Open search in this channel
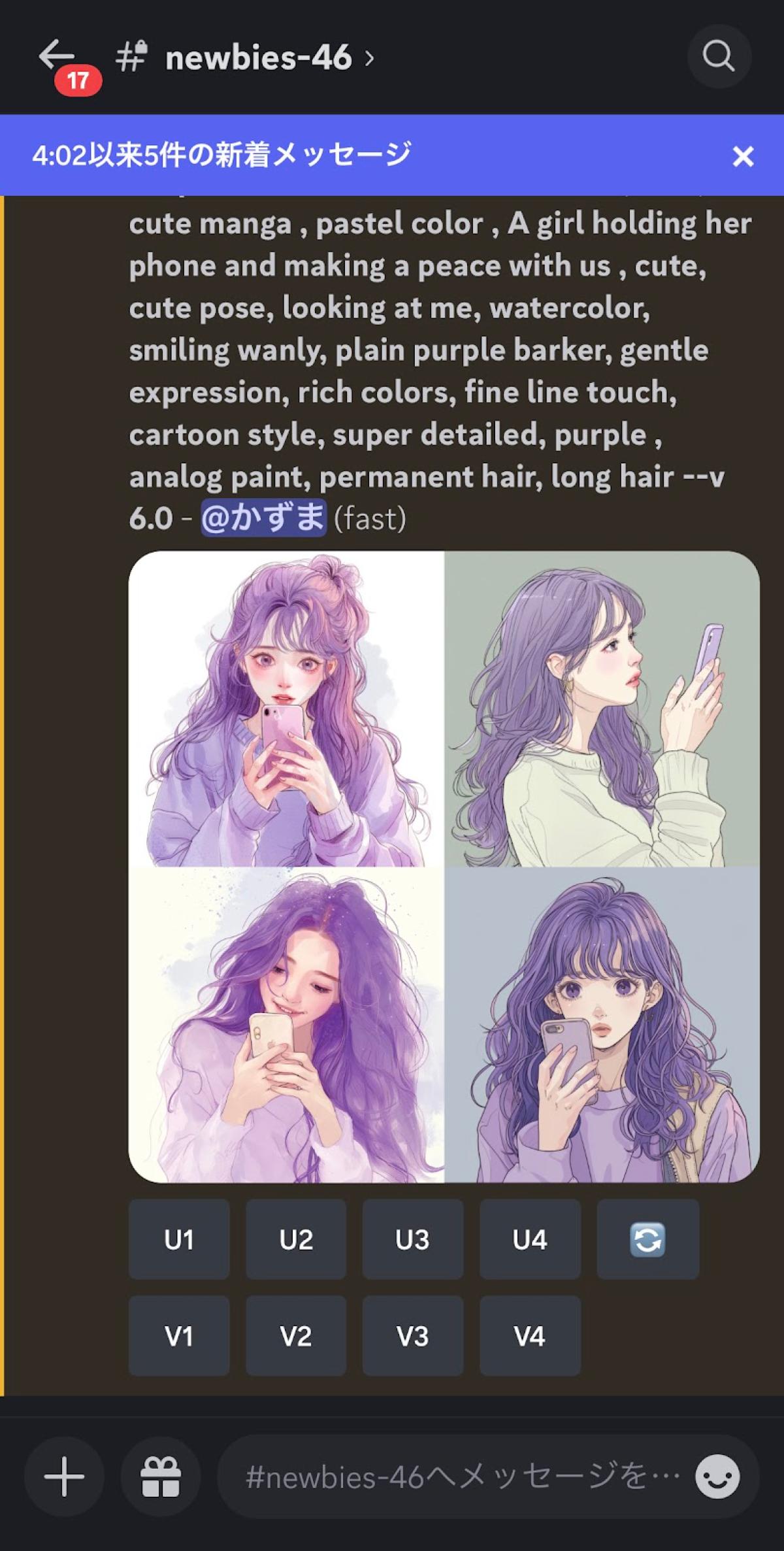Screen dimensions: 784x1551 (719, 57)
